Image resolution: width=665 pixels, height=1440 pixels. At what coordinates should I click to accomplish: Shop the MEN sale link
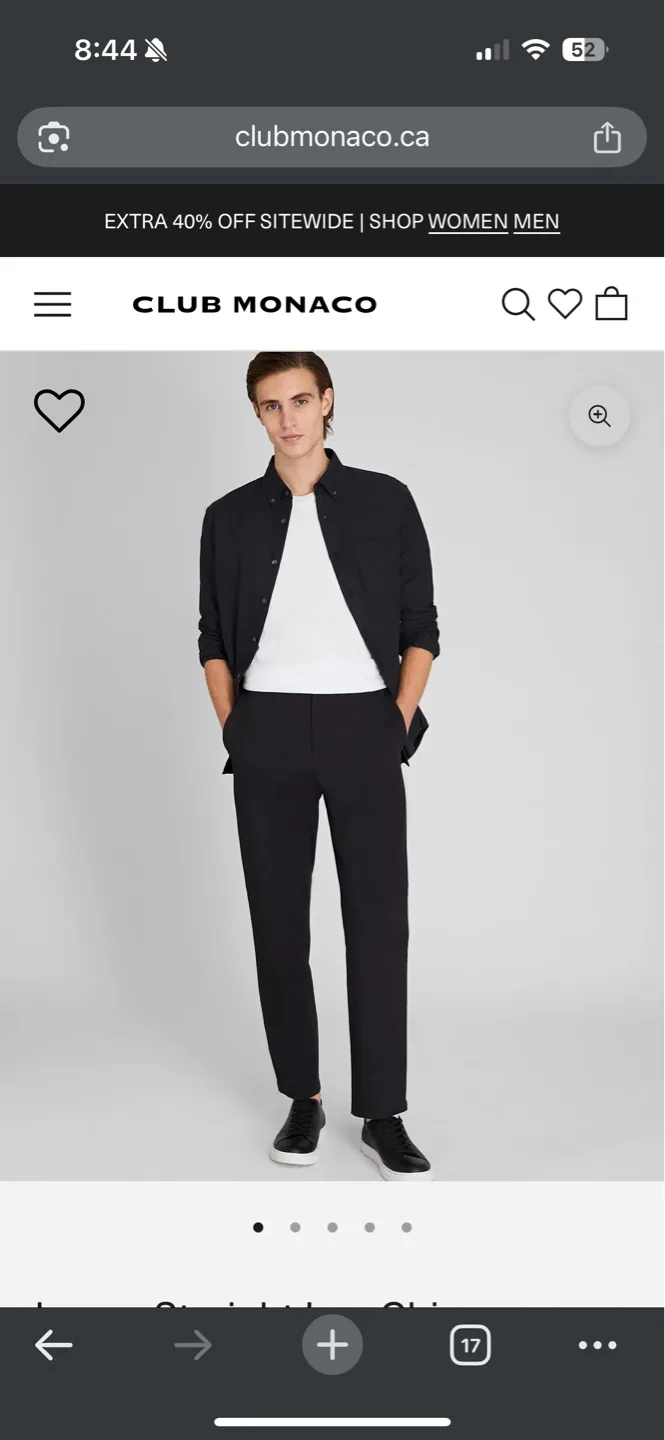tap(536, 221)
